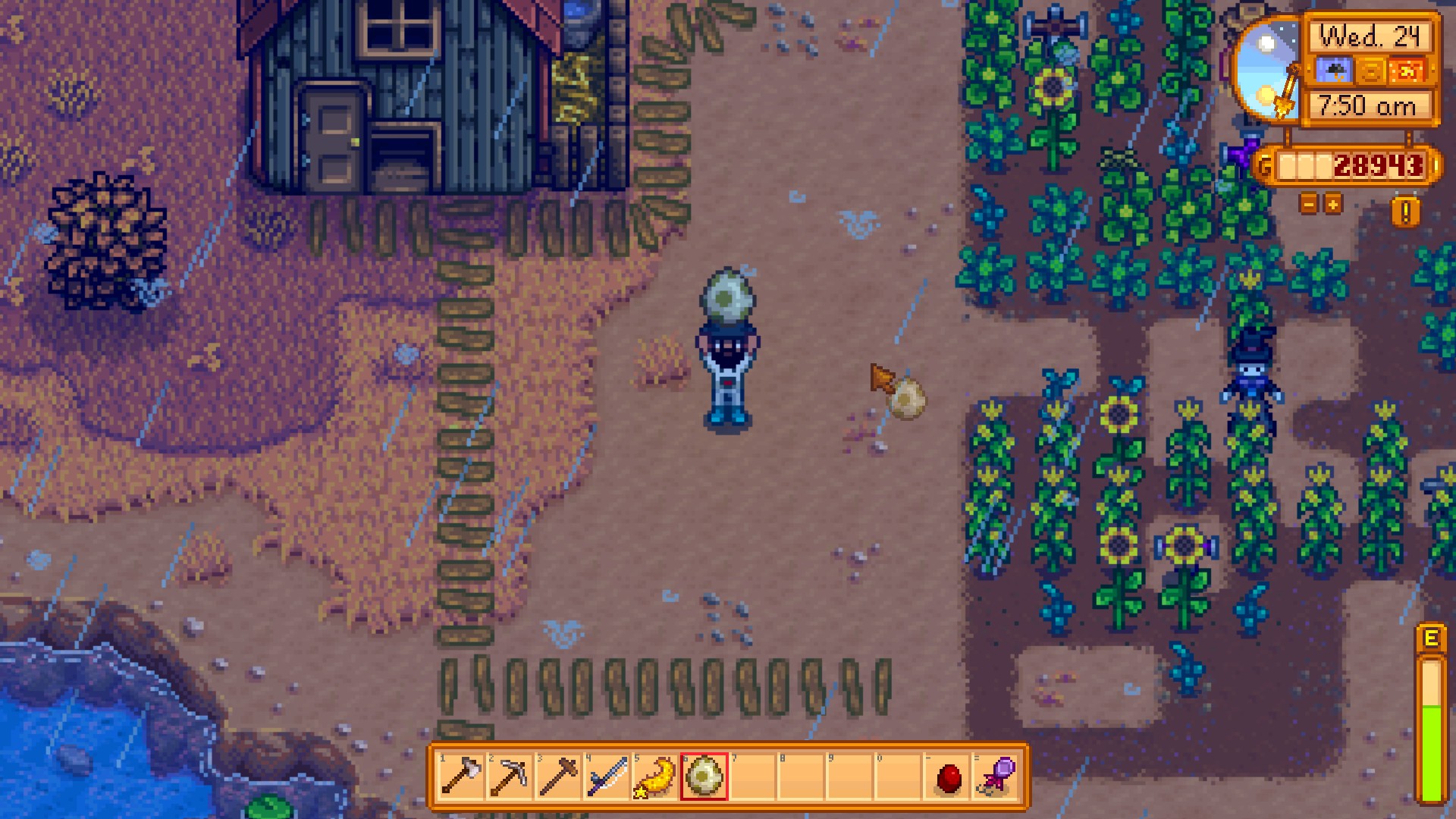Viewport: 1456px width, 819px height.
Task: Equip the pickaxe from the toolbar
Action: click(x=510, y=777)
